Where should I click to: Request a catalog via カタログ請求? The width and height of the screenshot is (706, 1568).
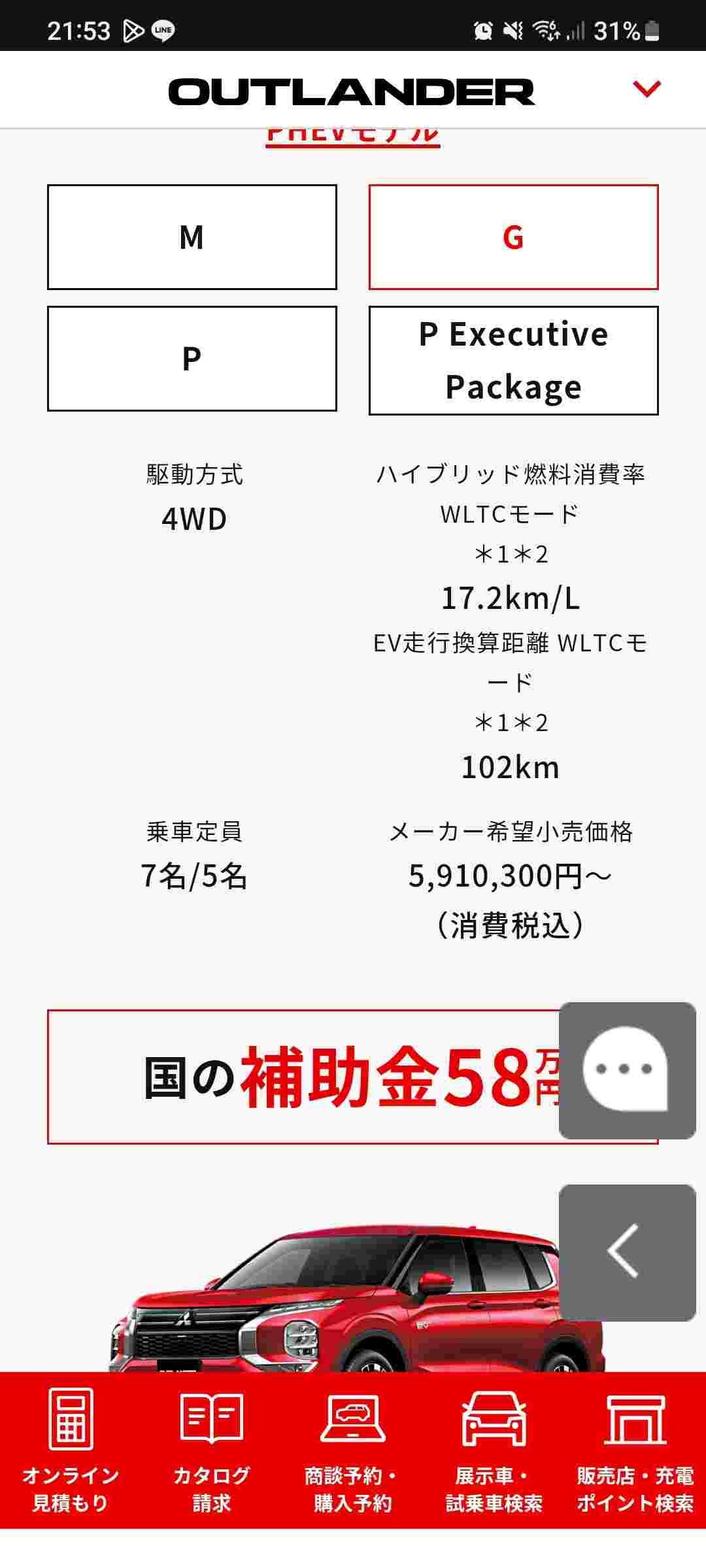(x=212, y=1449)
